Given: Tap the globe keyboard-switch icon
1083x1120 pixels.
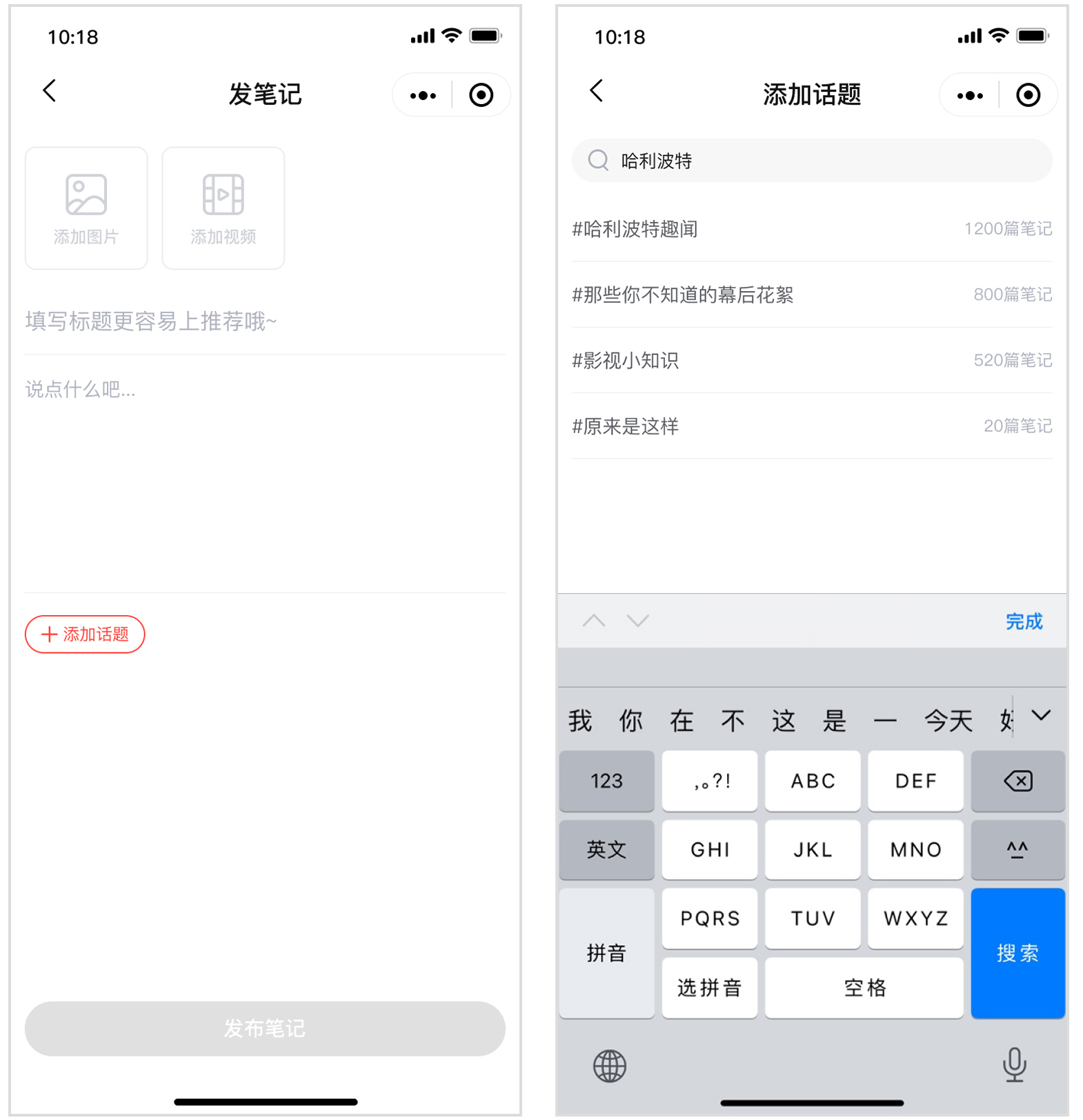Looking at the screenshot, I should 610,1066.
